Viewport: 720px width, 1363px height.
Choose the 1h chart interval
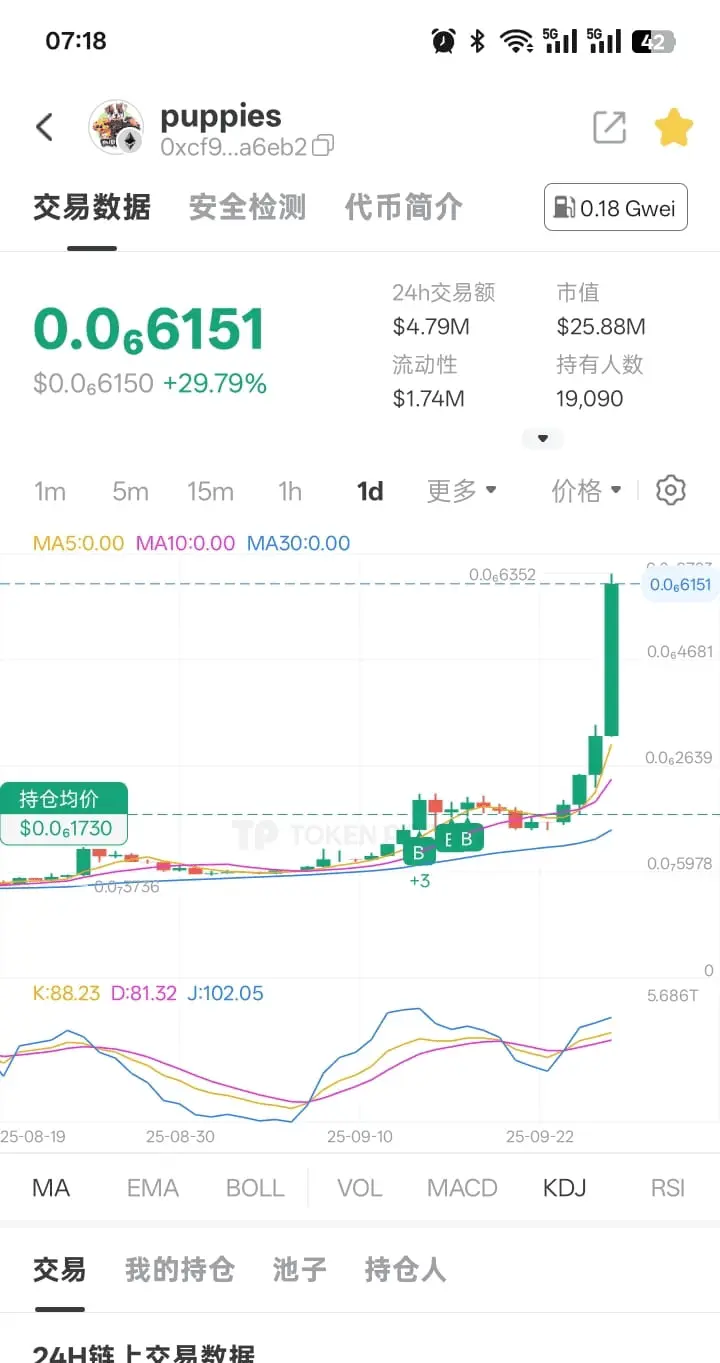tap(290, 491)
